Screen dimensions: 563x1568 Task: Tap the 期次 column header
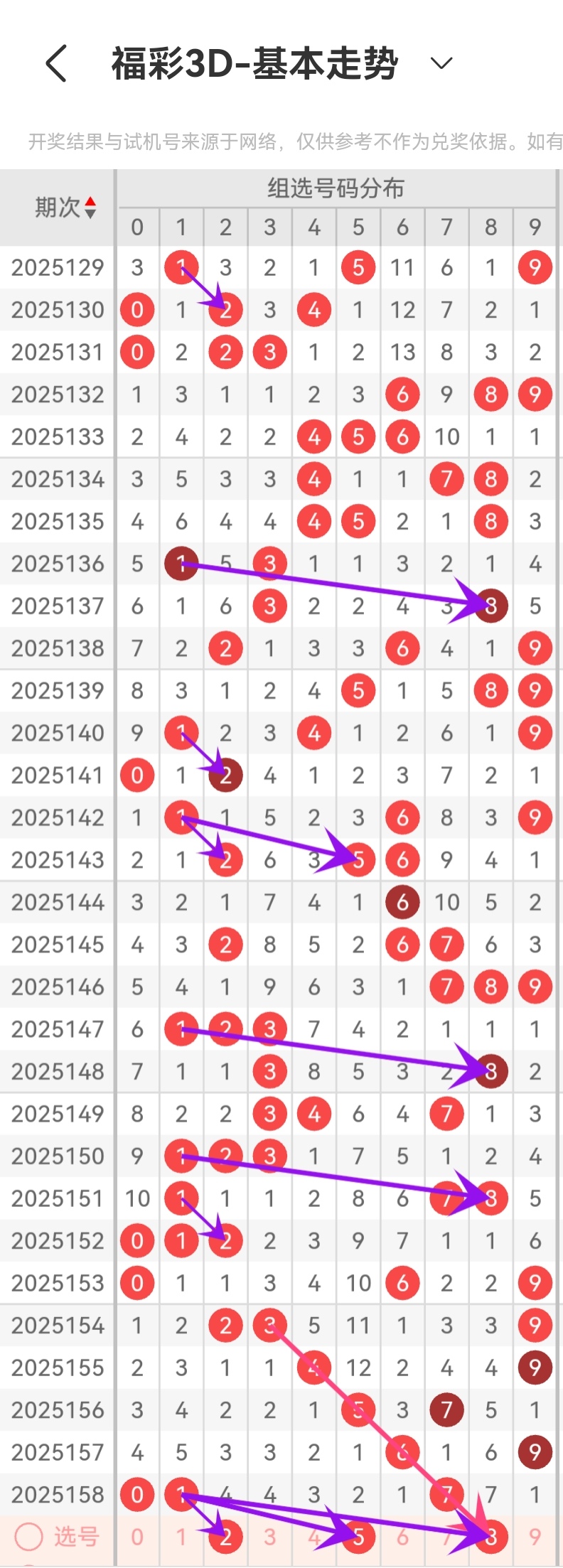pos(57,207)
